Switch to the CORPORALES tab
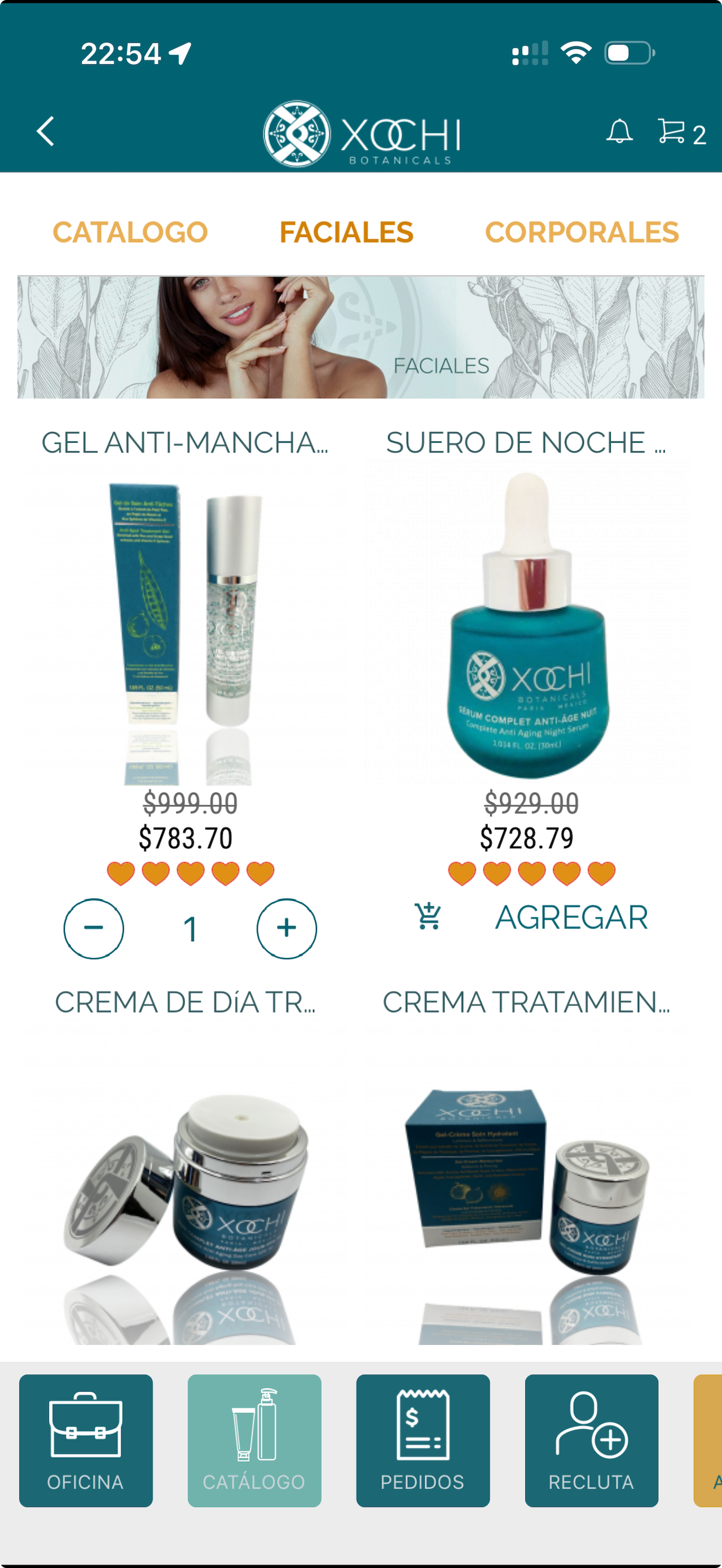722x1568 pixels. (582, 232)
